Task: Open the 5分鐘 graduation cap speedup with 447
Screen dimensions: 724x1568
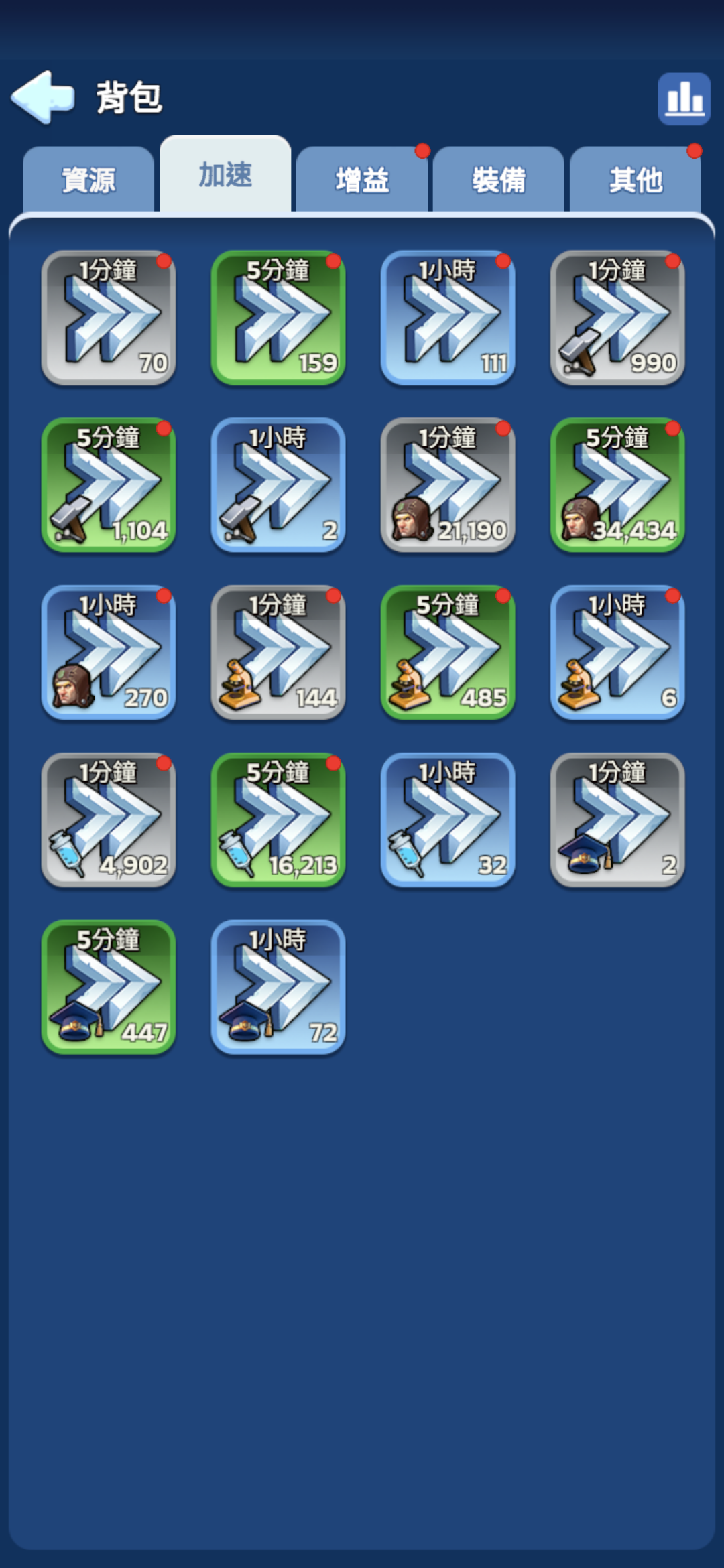Action: coord(109,988)
